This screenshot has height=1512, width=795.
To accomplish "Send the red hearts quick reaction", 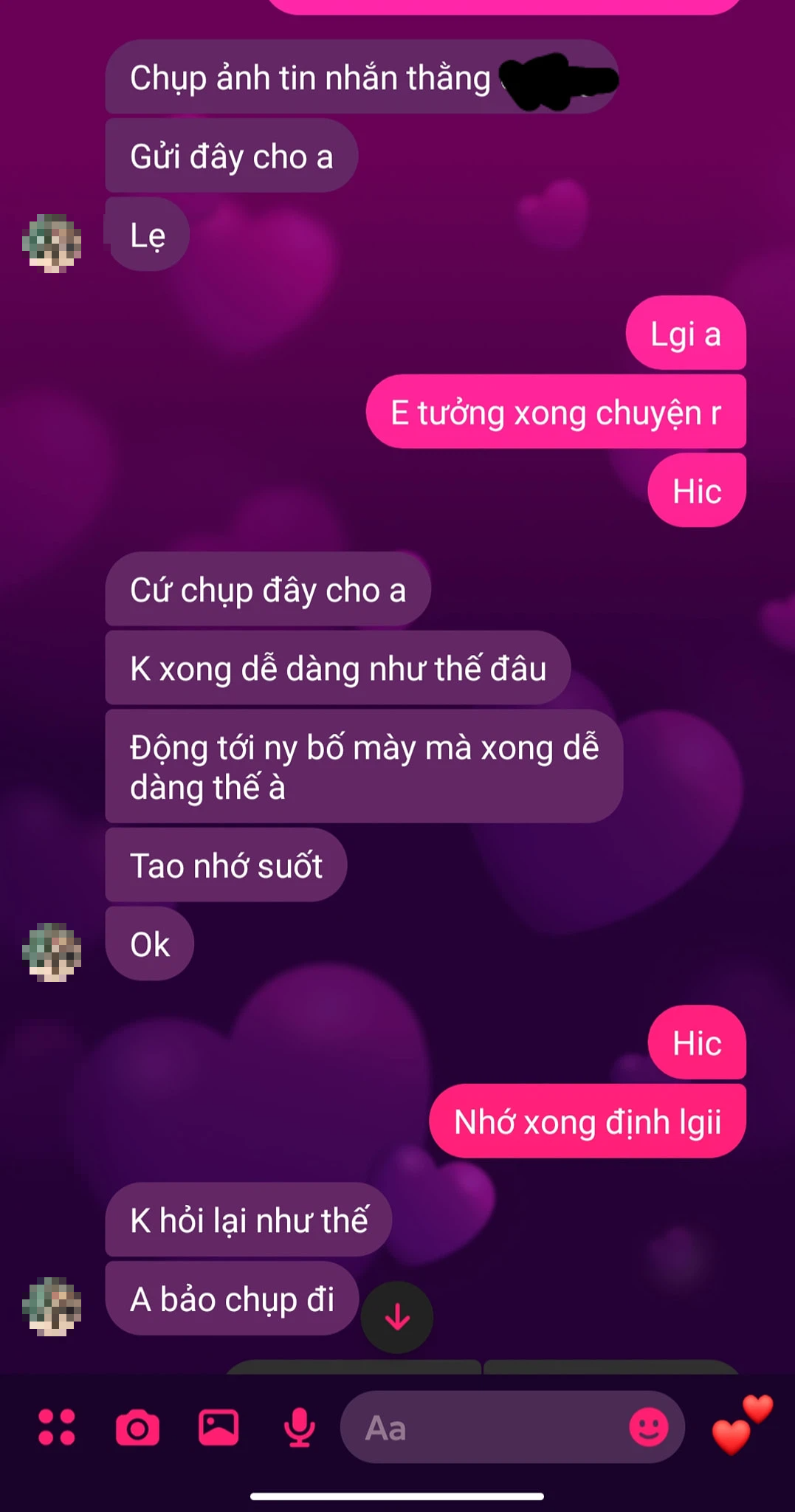I will click(740, 1426).
